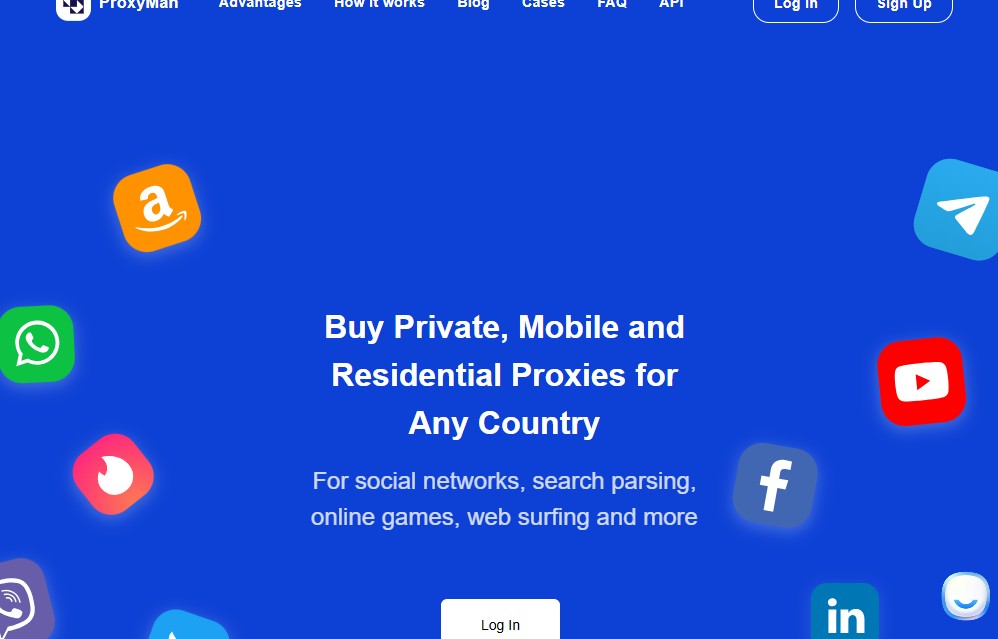Open the chat support widget

pyautogui.click(x=965, y=597)
